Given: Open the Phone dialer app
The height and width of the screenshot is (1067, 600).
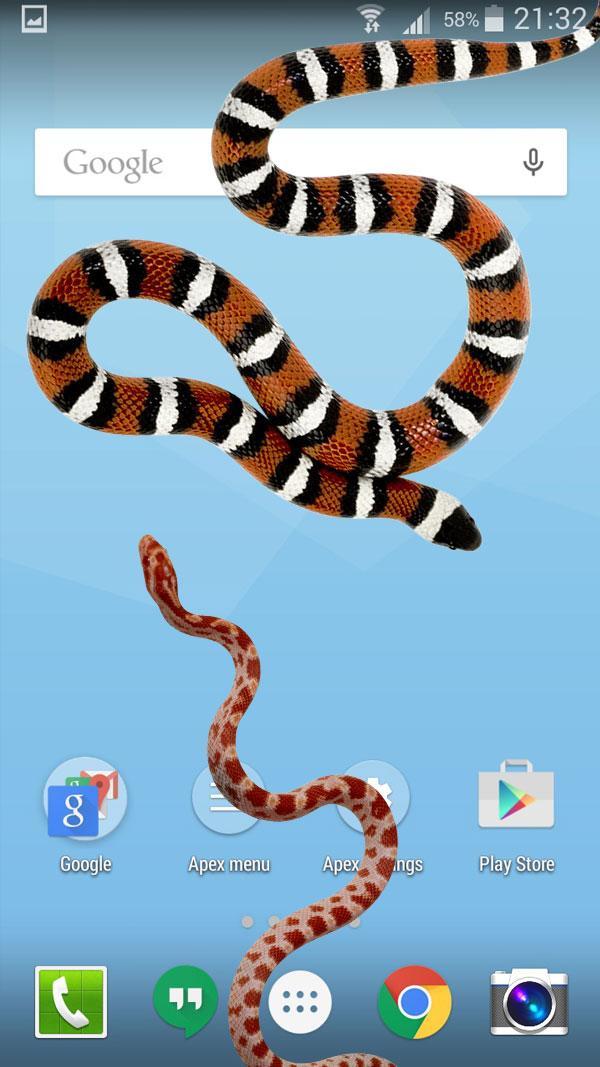Looking at the screenshot, I should click(71, 1001).
